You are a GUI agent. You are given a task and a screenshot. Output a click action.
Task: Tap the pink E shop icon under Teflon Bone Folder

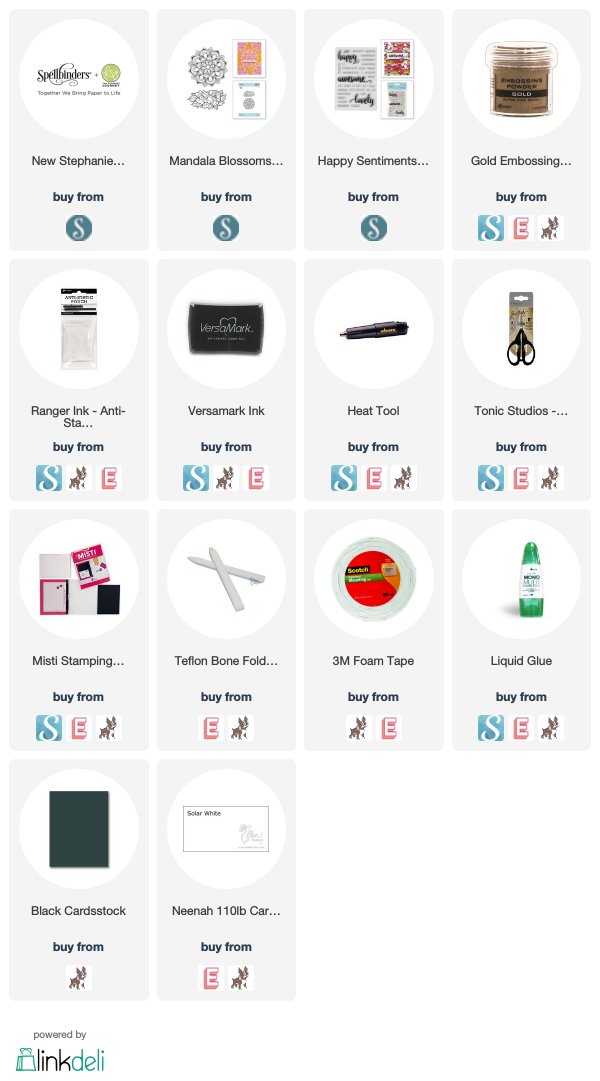[211, 728]
